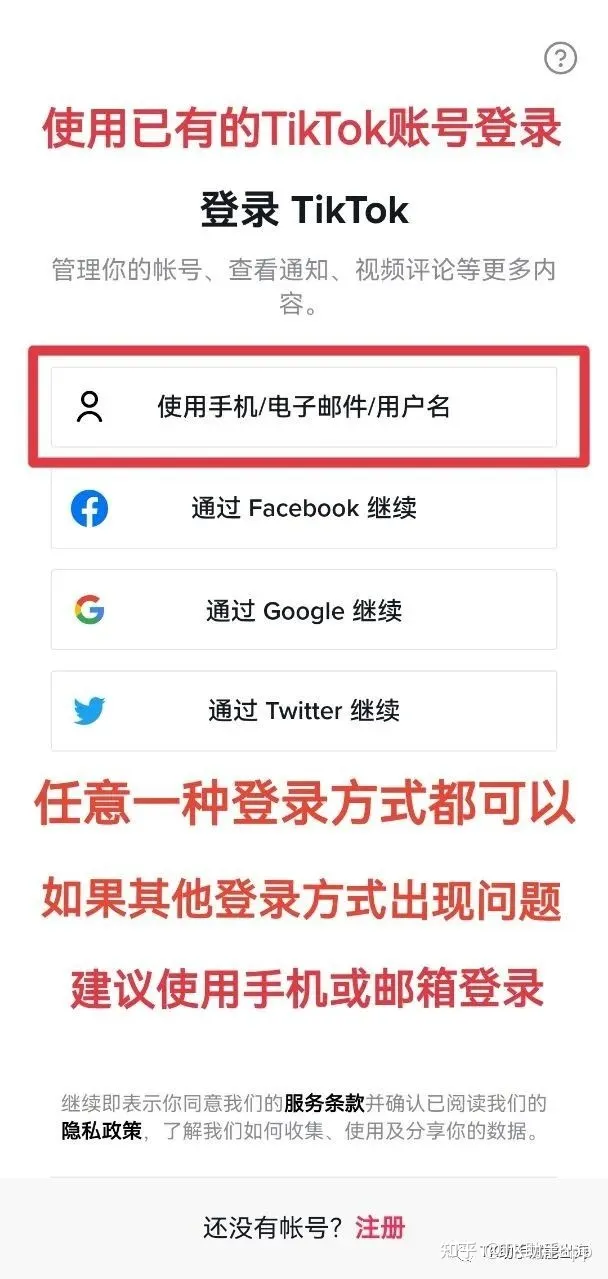
Task: Log in using 手机/电子邮件/用户名
Action: [304, 406]
